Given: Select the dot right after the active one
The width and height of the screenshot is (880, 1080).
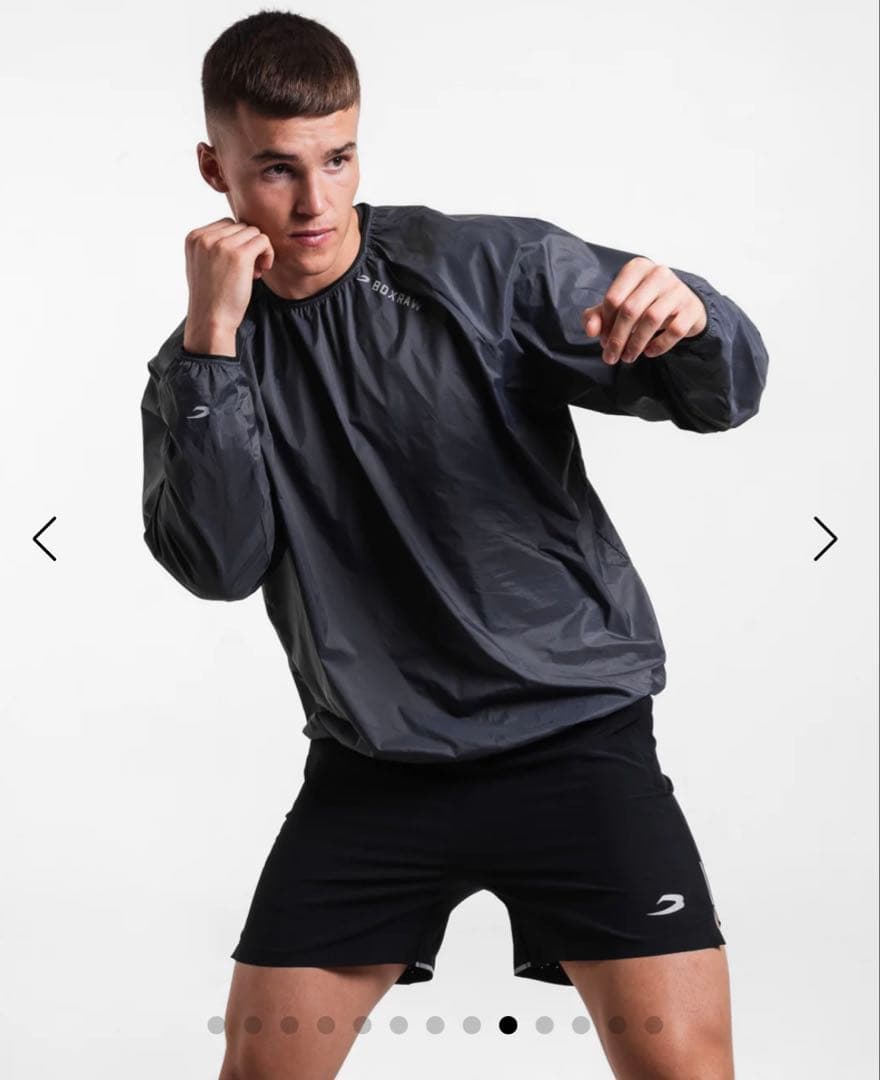Looking at the screenshot, I should (541, 1026).
